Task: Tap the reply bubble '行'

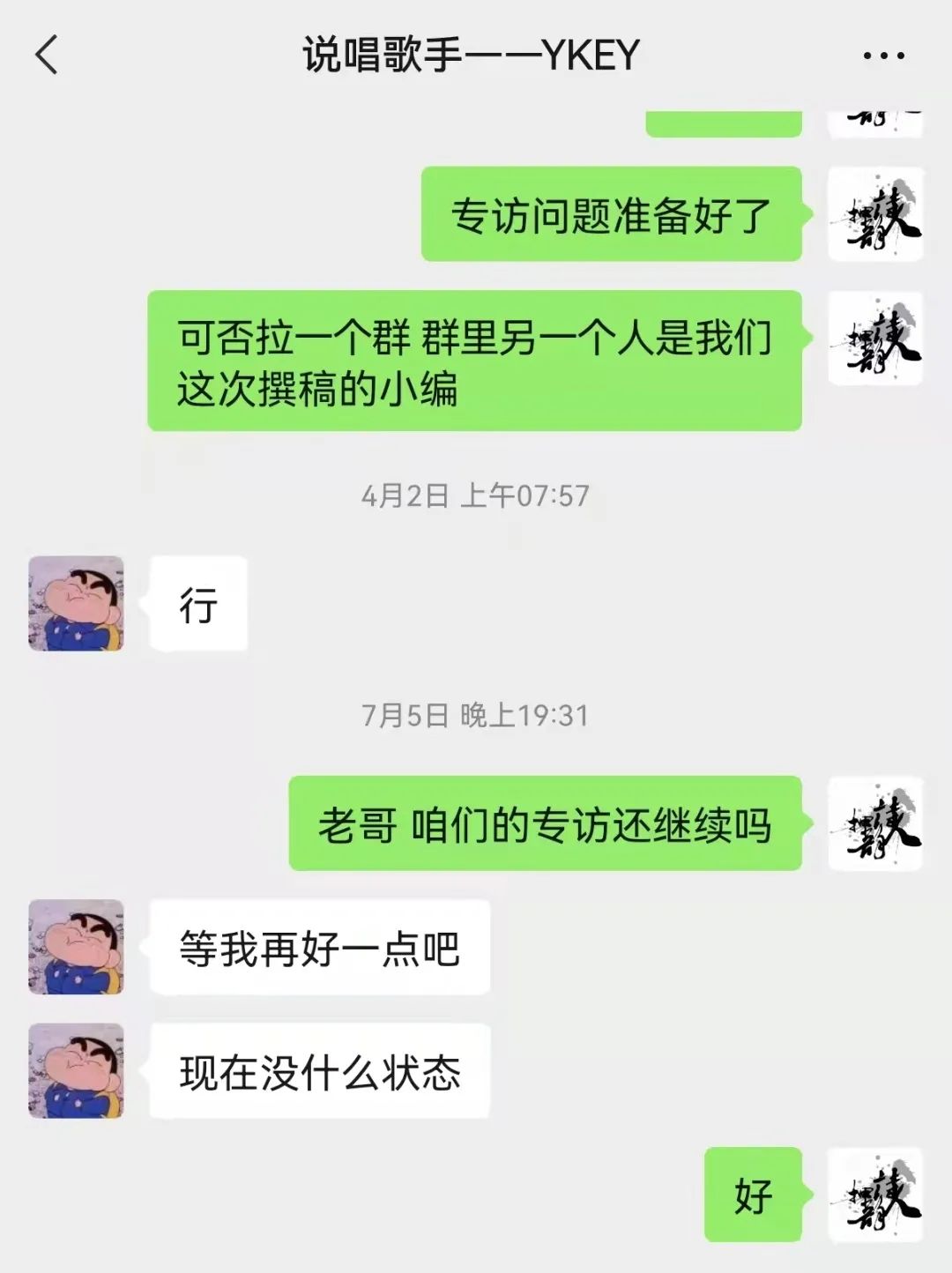Action: point(198,605)
